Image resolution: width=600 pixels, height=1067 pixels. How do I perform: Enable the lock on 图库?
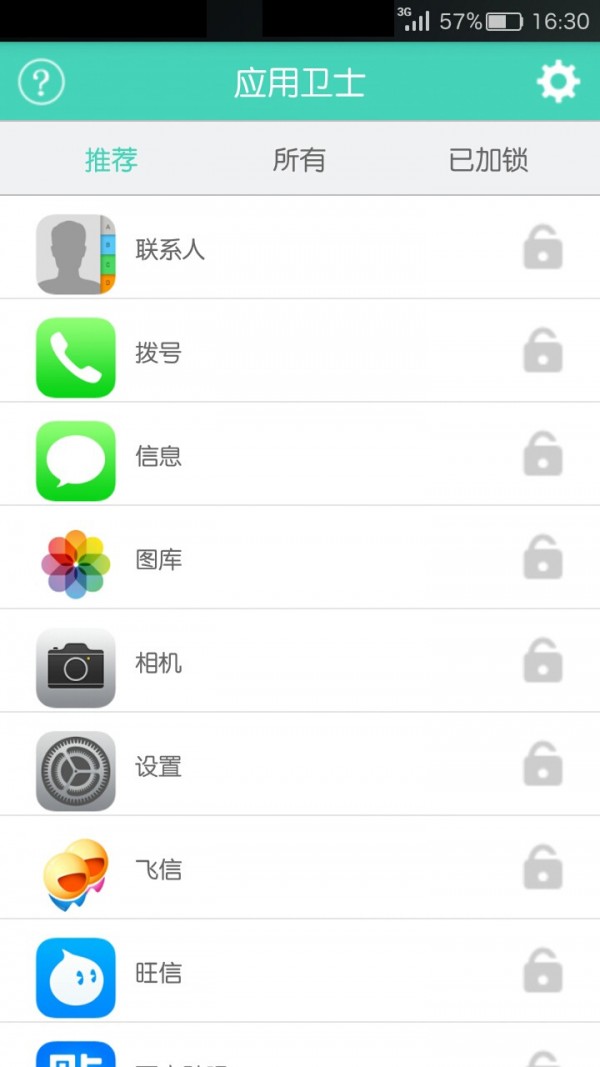coord(543,557)
